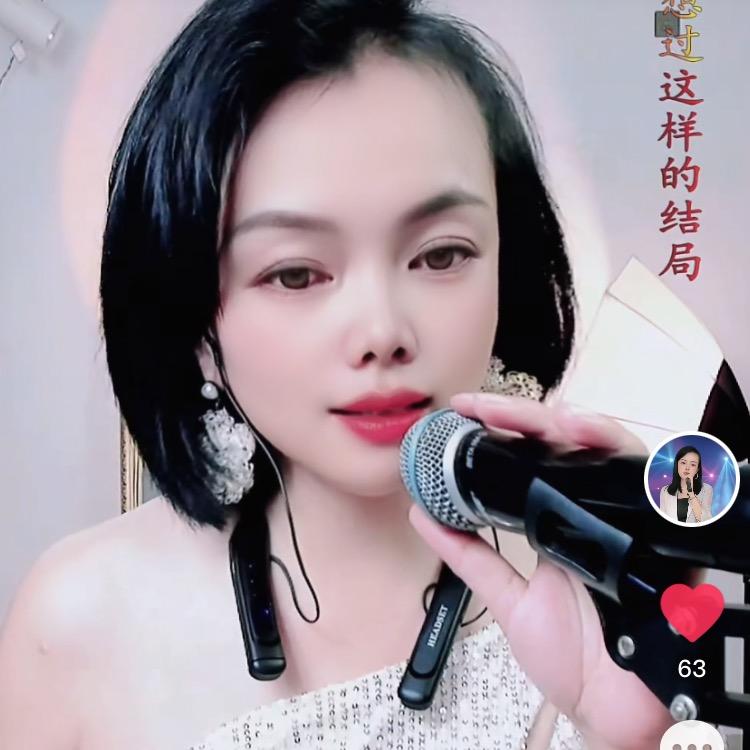The height and width of the screenshot is (750, 750).
Task: Open the comments bubble icon
Action: (x=692, y=738)
